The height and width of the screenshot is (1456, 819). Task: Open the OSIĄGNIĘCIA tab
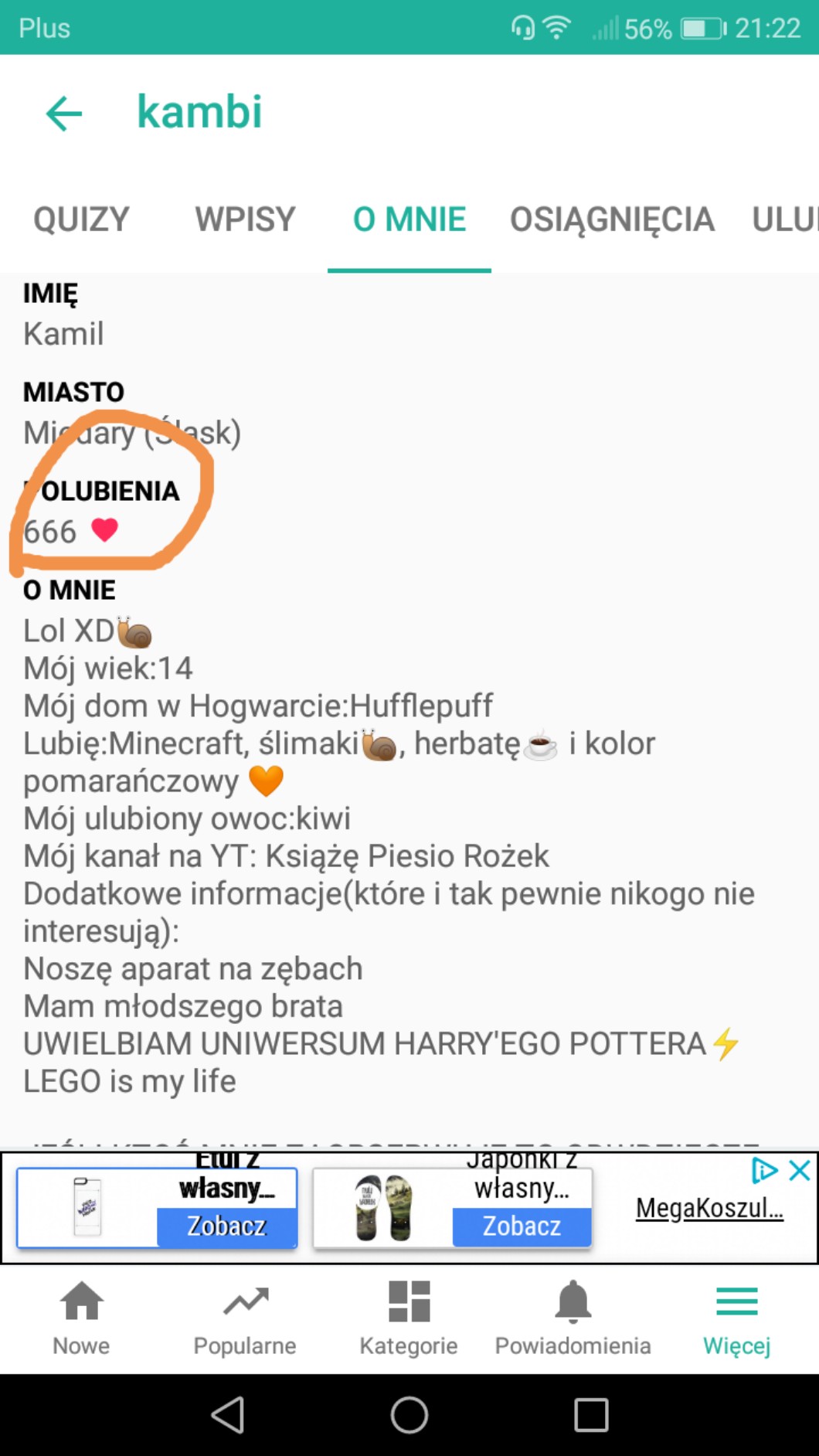coord(612,219)
